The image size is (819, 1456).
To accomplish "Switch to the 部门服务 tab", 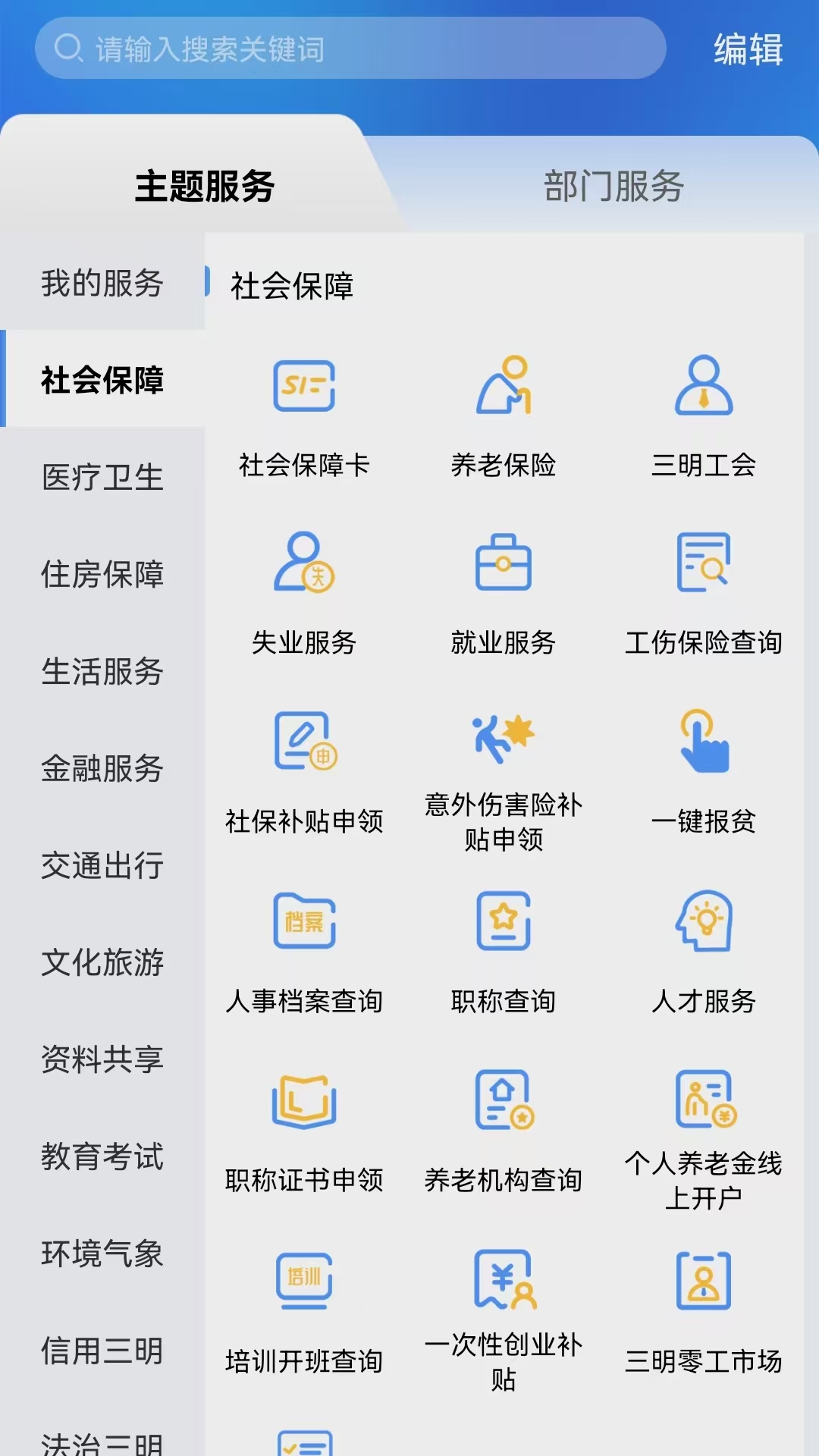I will click(x=614, y=186).
